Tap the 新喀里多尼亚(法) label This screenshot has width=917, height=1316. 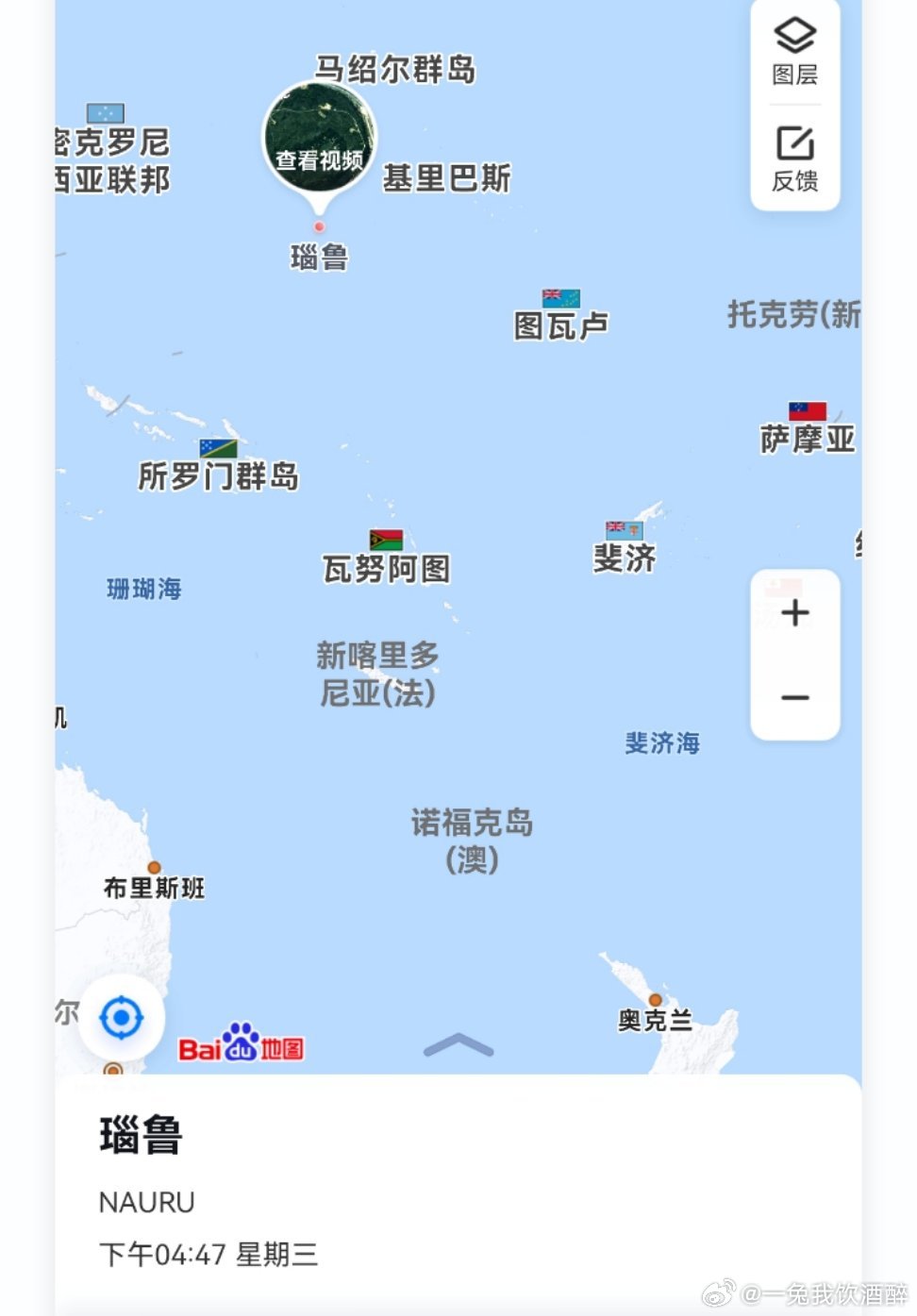tap(379, 675)
